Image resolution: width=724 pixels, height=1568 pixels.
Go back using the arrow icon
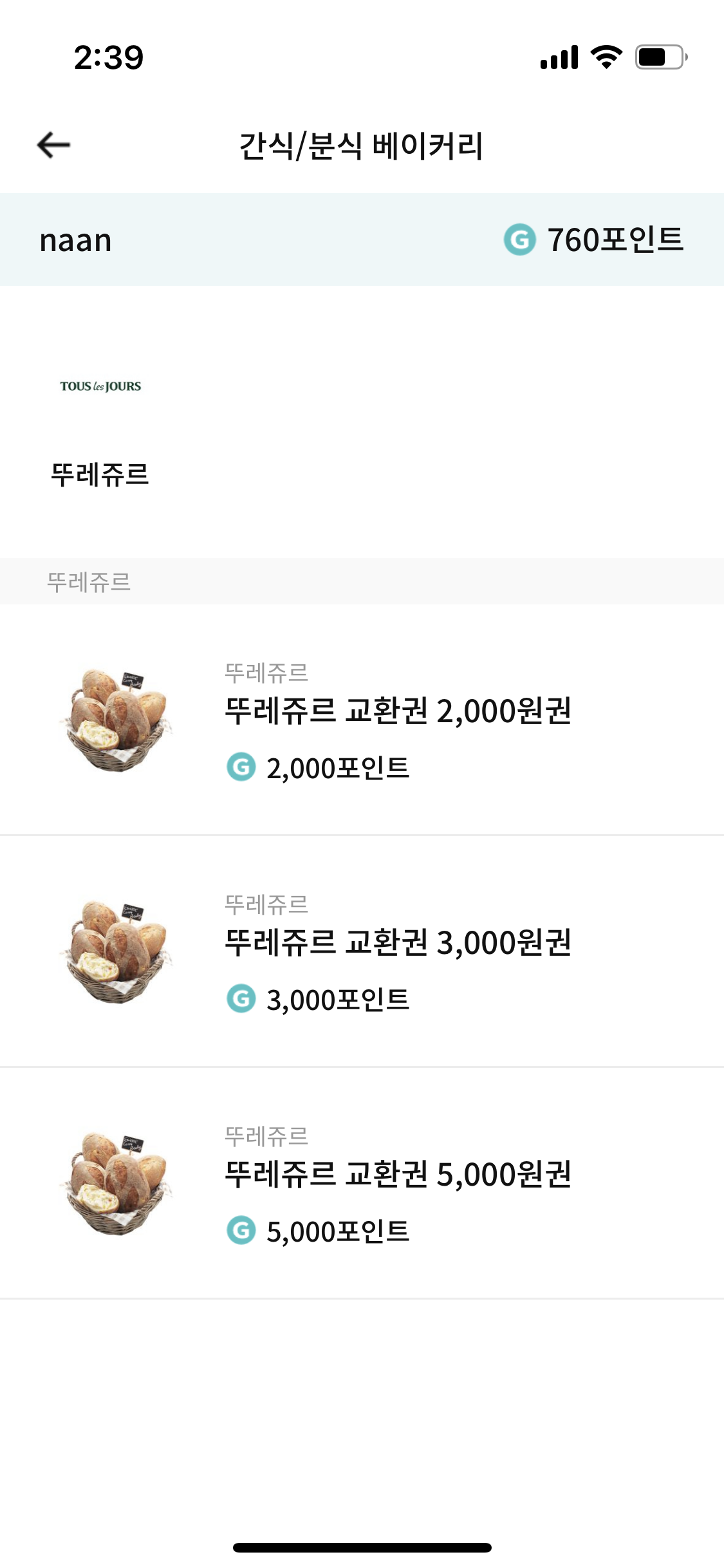coord(54,145)
